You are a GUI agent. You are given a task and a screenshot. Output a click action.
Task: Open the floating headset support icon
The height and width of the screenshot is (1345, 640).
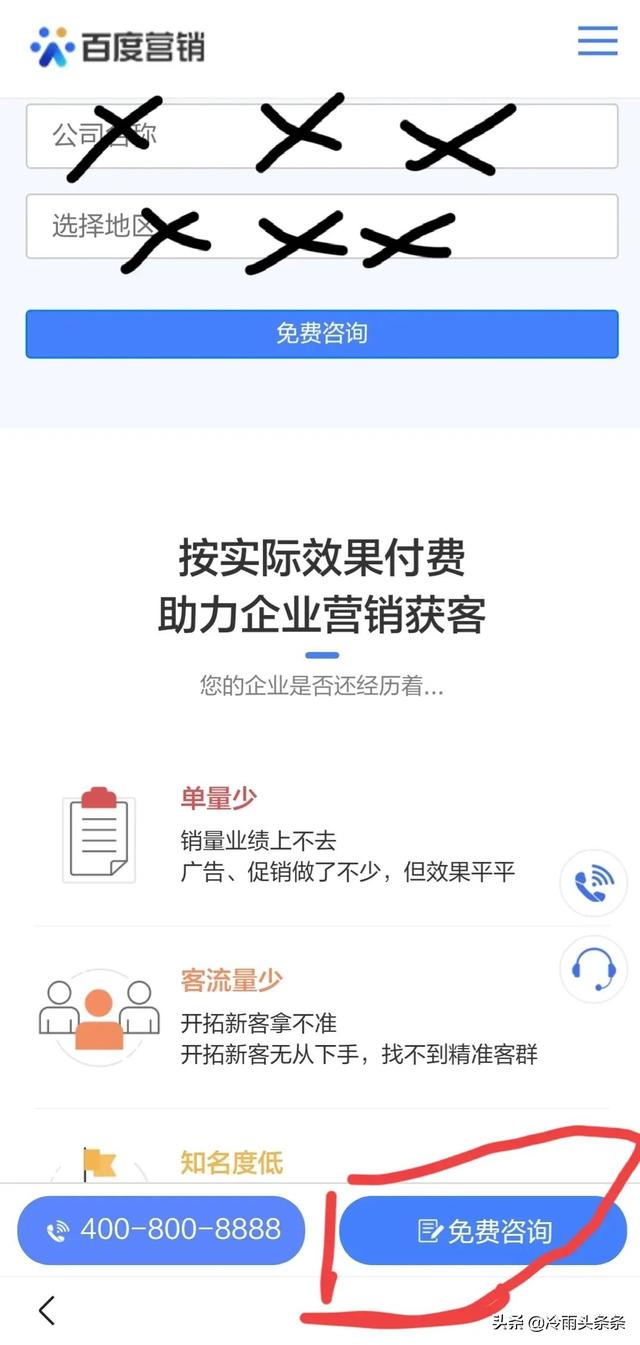pos(593,969)
